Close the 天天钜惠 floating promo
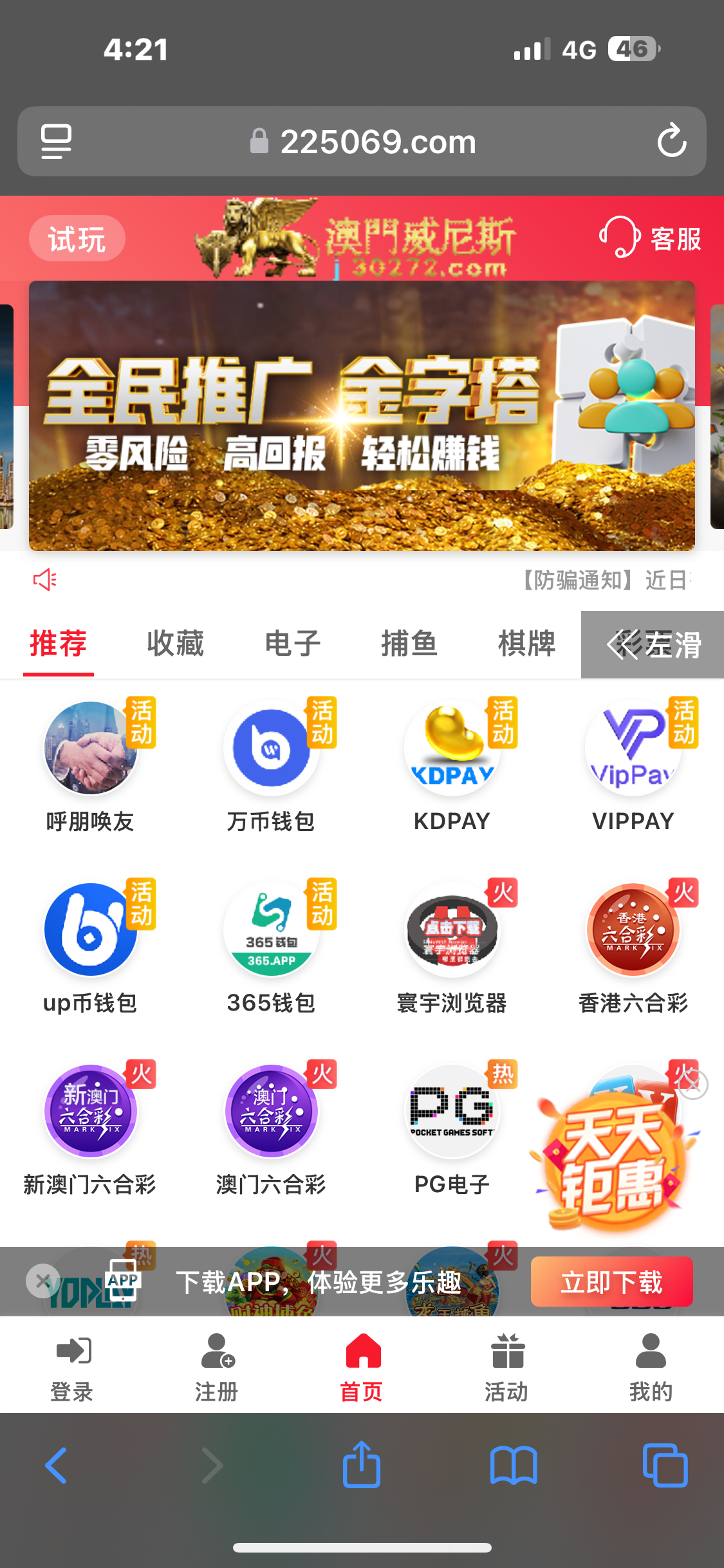The height and width of the screenshot is (1568, 724). (694, 1085)
